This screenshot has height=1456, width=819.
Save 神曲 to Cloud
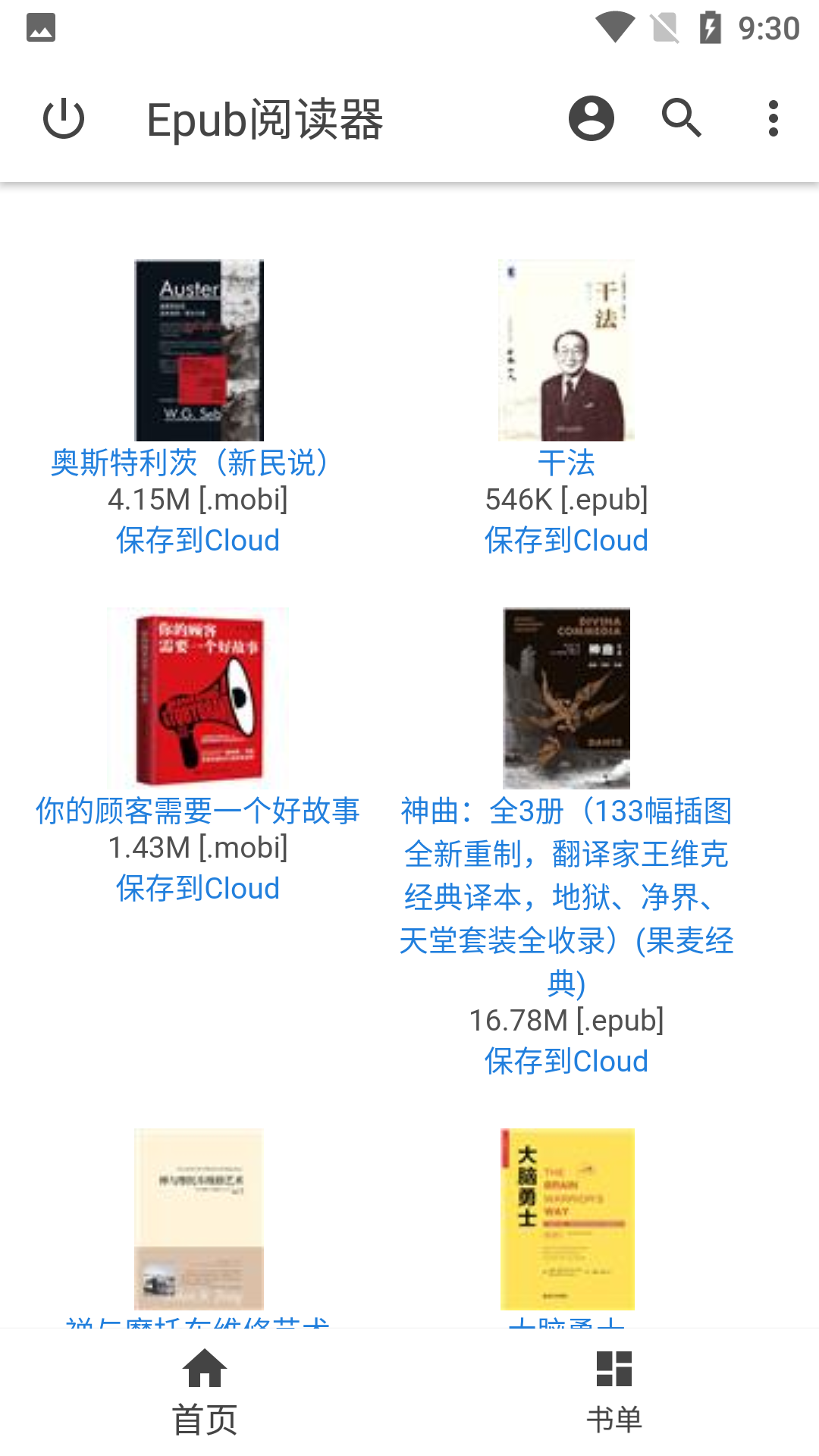click(566, 1062)
